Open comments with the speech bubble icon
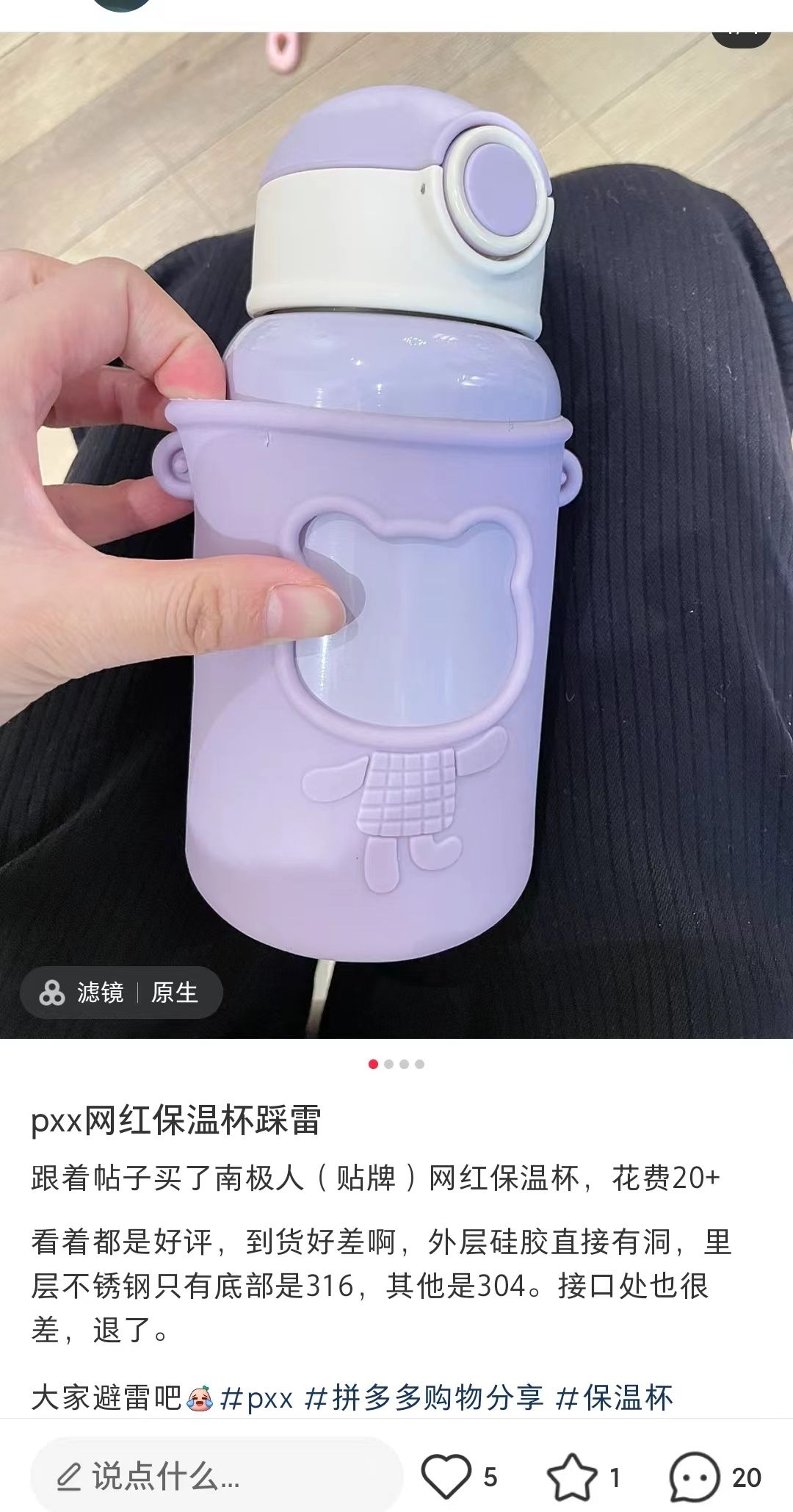793x1512 pixels. 695,1475
